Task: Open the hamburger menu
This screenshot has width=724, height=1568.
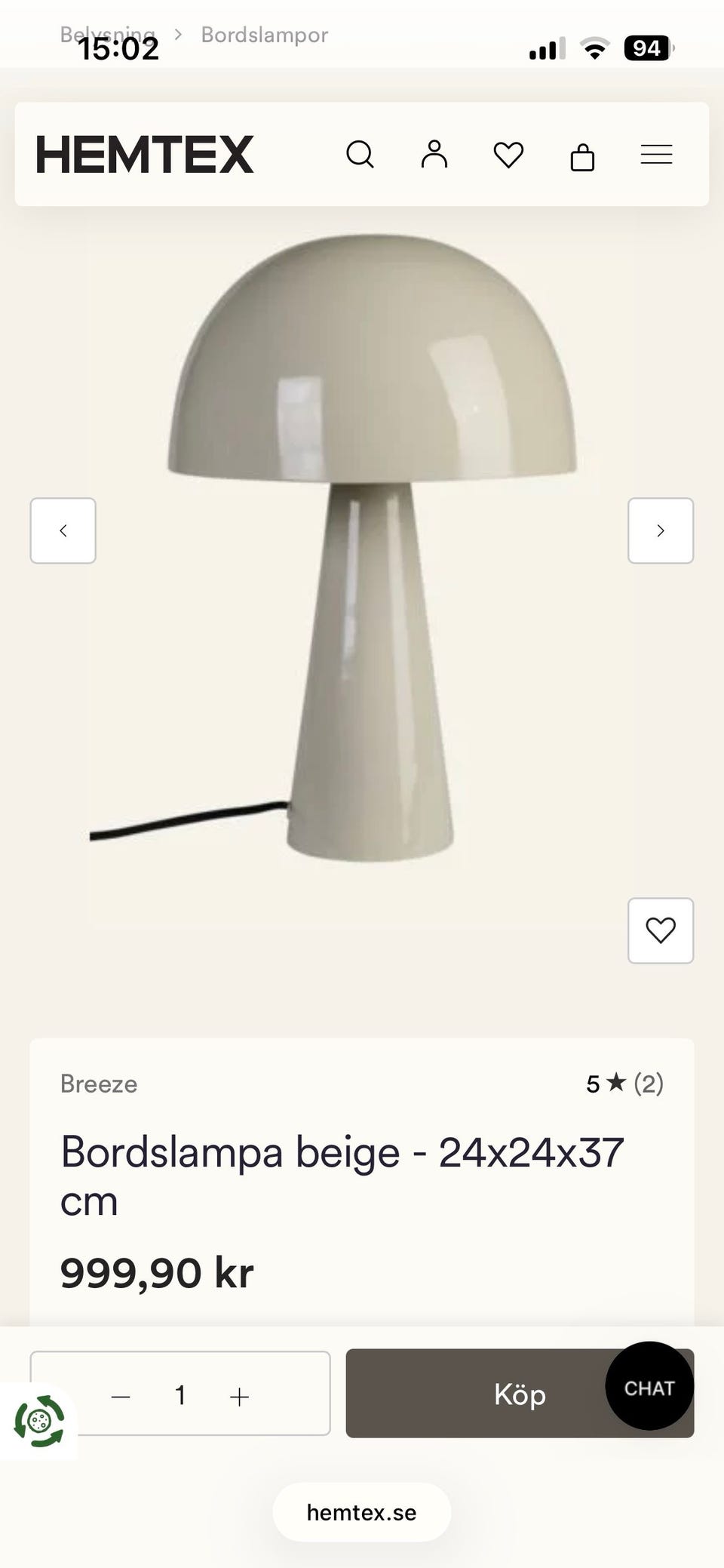Action: (656, 155)
